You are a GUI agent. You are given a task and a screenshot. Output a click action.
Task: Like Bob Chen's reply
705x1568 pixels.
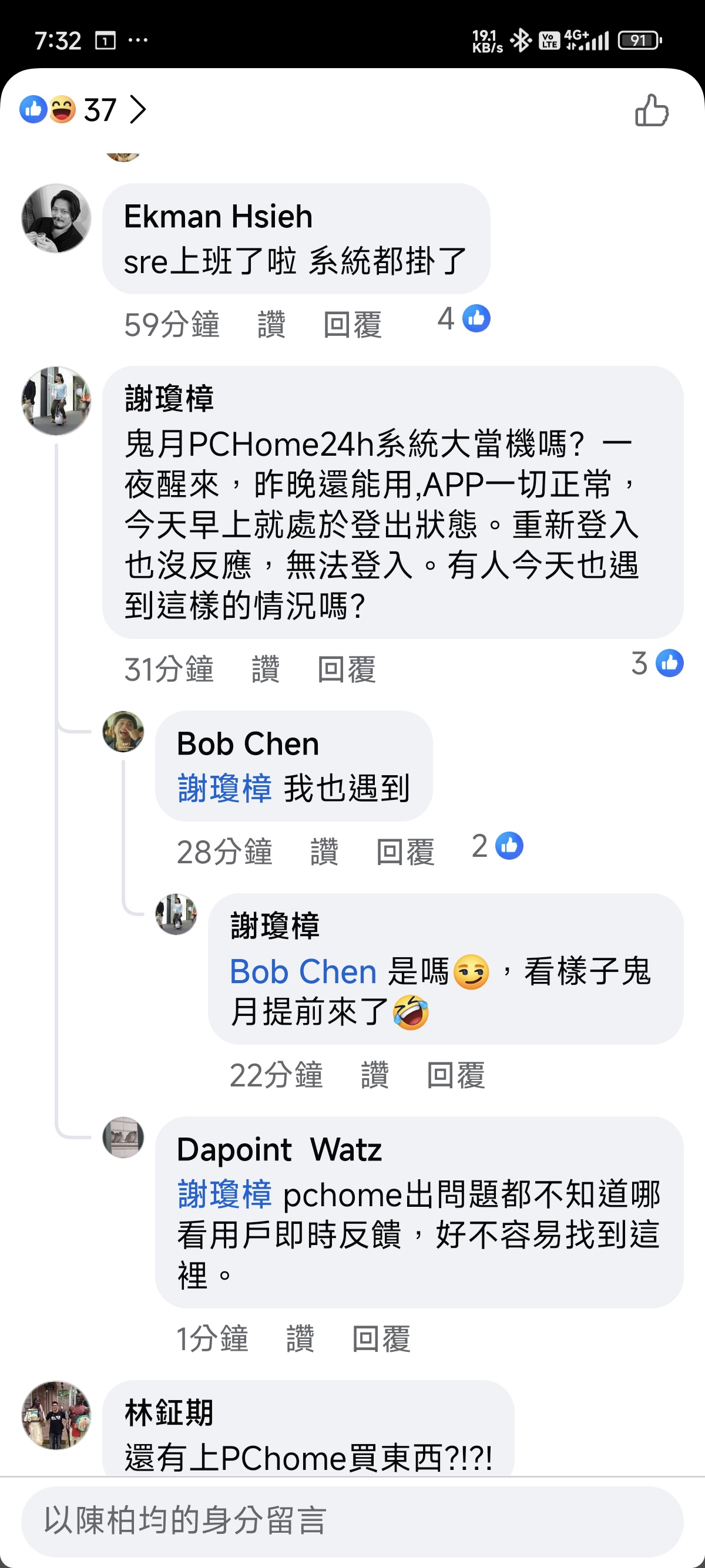point(324,852)
